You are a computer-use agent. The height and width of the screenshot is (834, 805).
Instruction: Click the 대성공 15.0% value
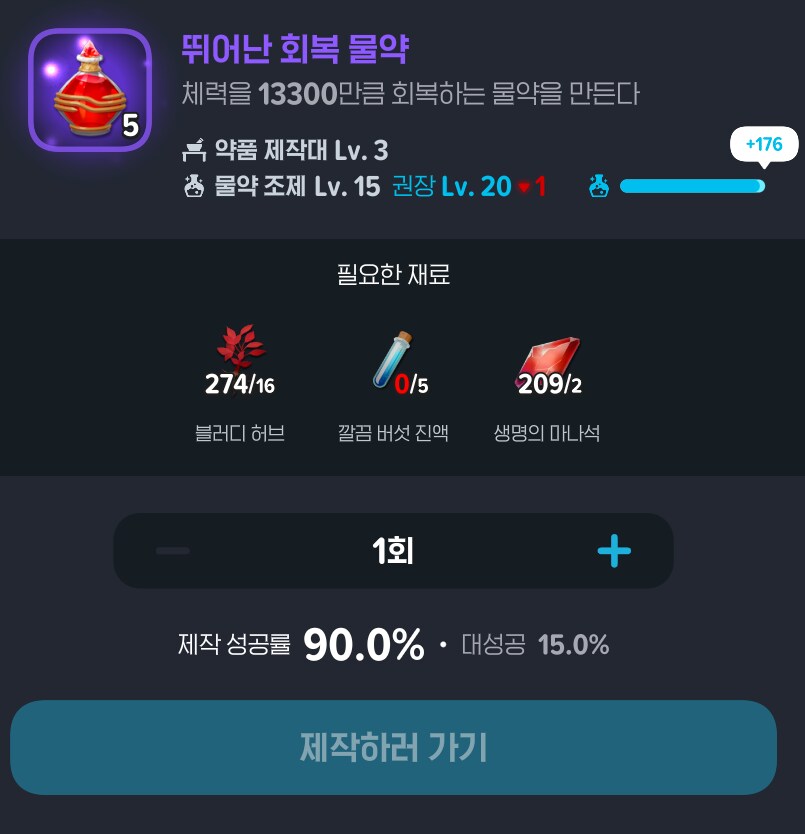[x=576, y=646]
